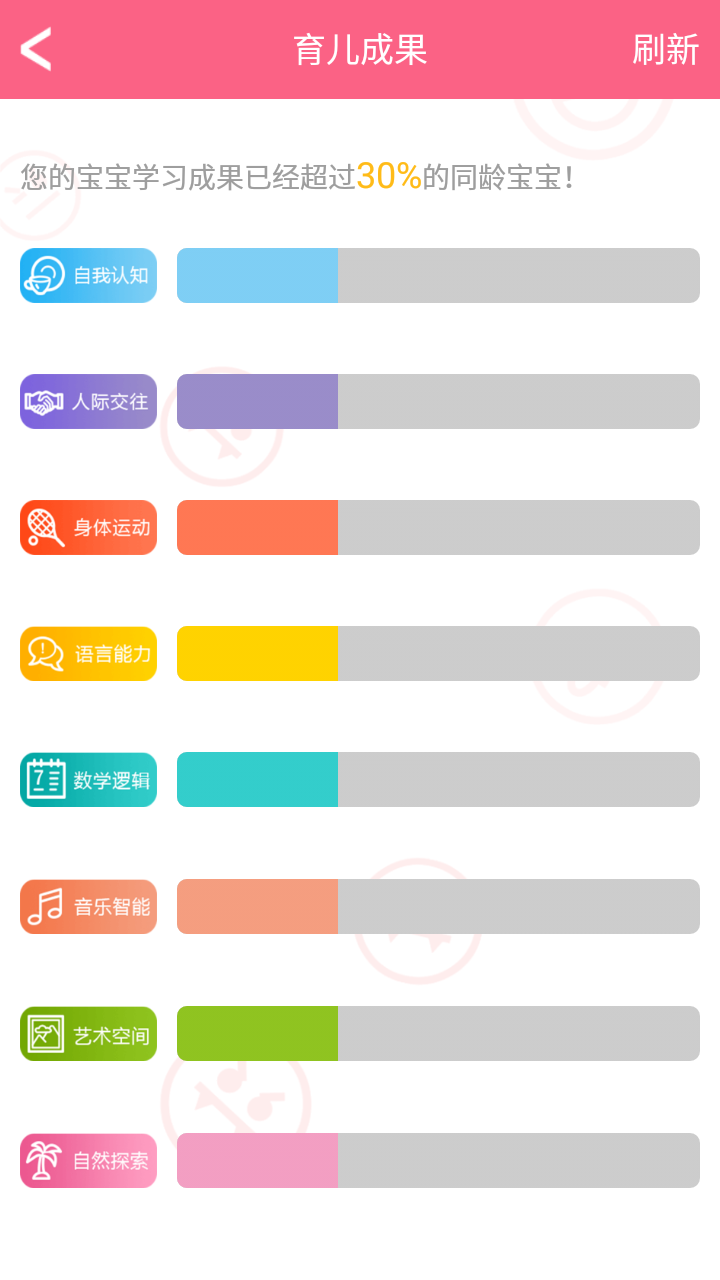
Task: Select the 数学逻辑 category
Action: click(89, 779)
